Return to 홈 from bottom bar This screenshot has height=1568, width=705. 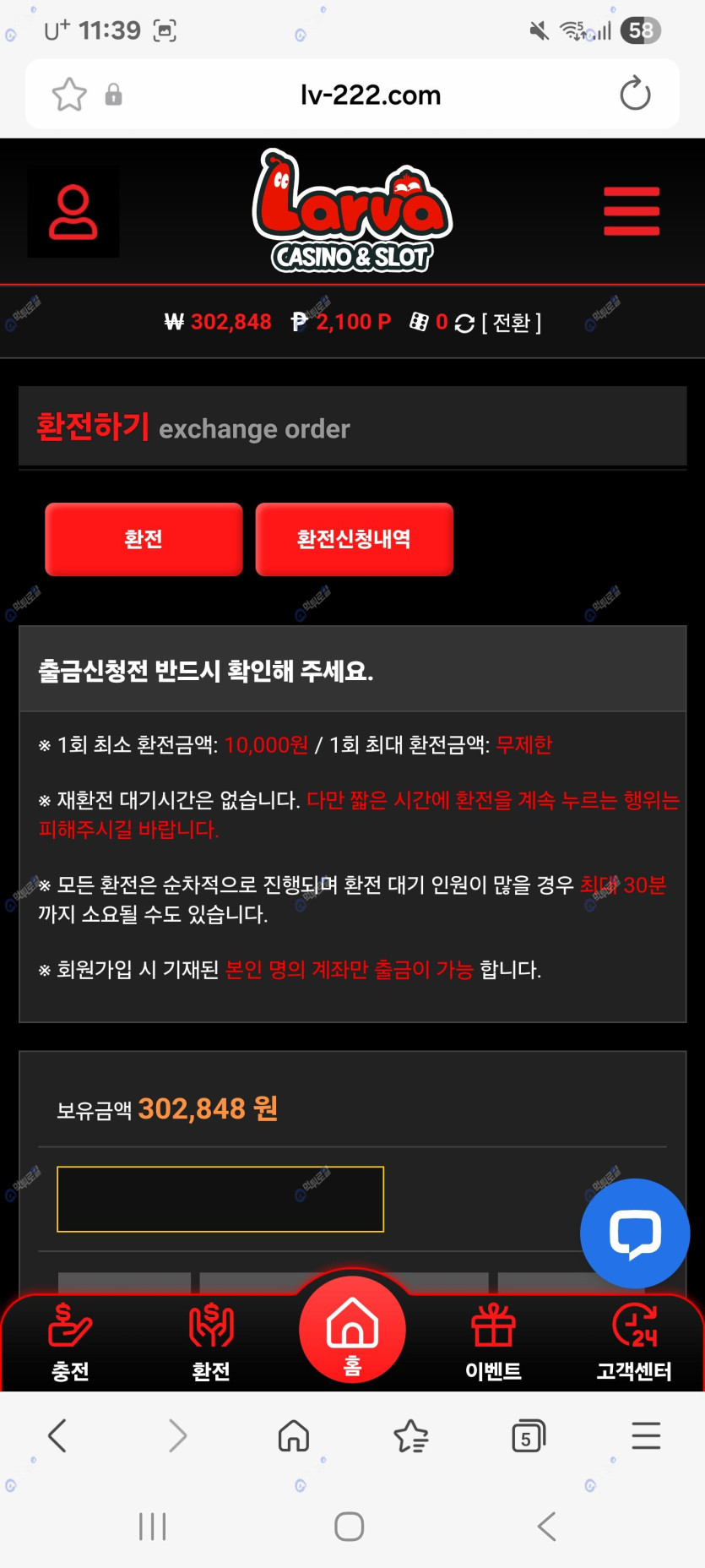(x=352, y=1331)
